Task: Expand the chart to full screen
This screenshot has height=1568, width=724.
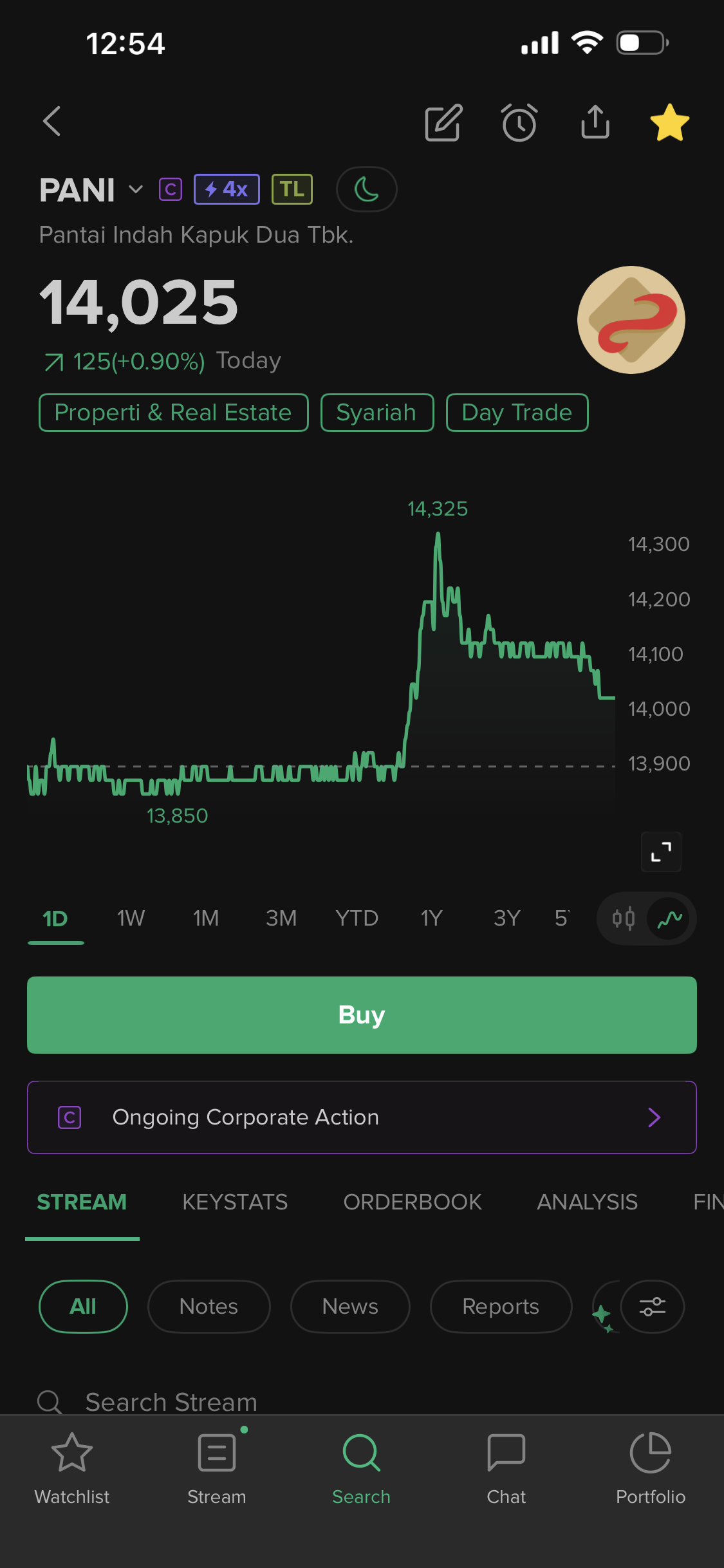Action: (661, 852)
